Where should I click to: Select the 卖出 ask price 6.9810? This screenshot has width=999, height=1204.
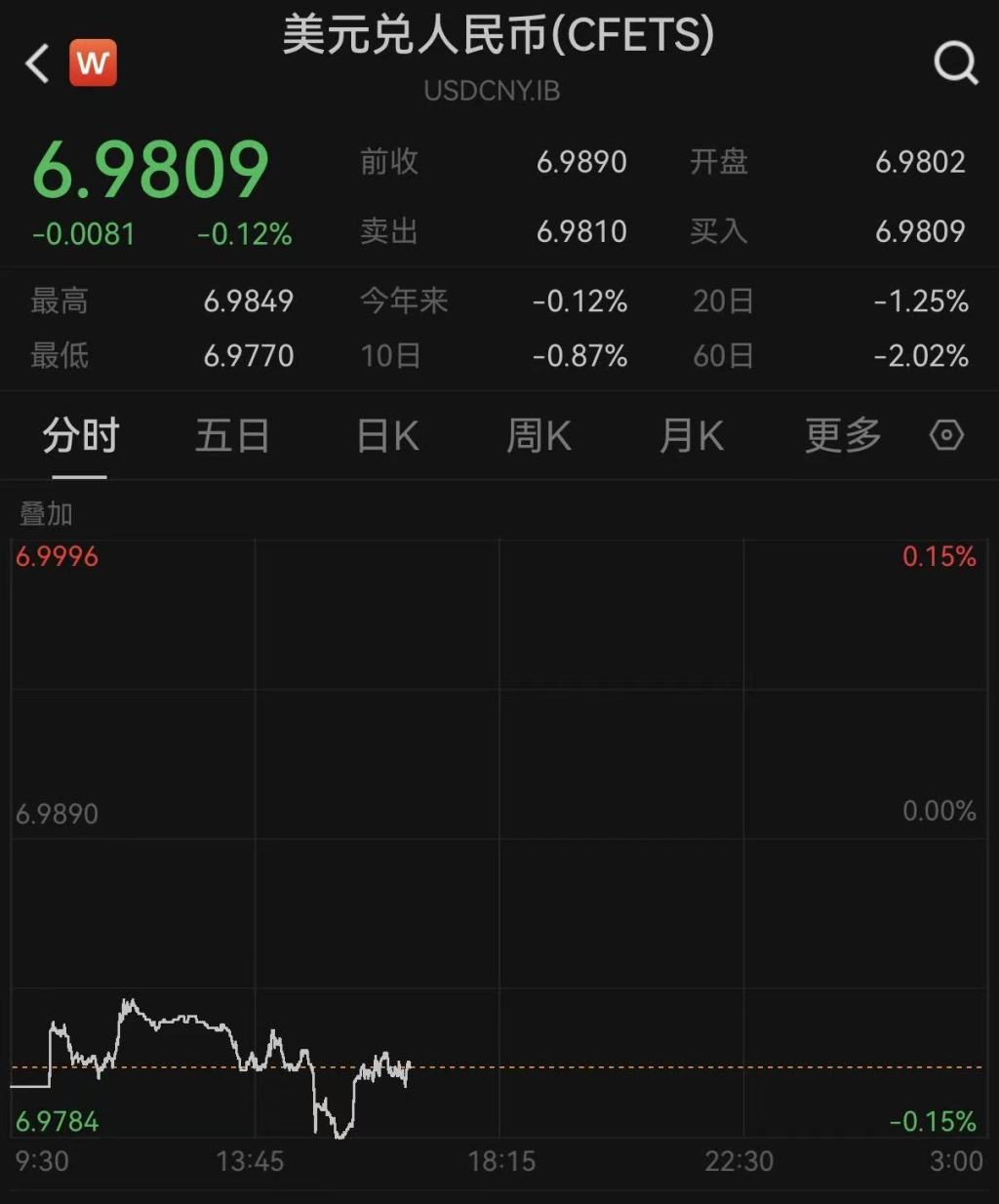(582, 232)
